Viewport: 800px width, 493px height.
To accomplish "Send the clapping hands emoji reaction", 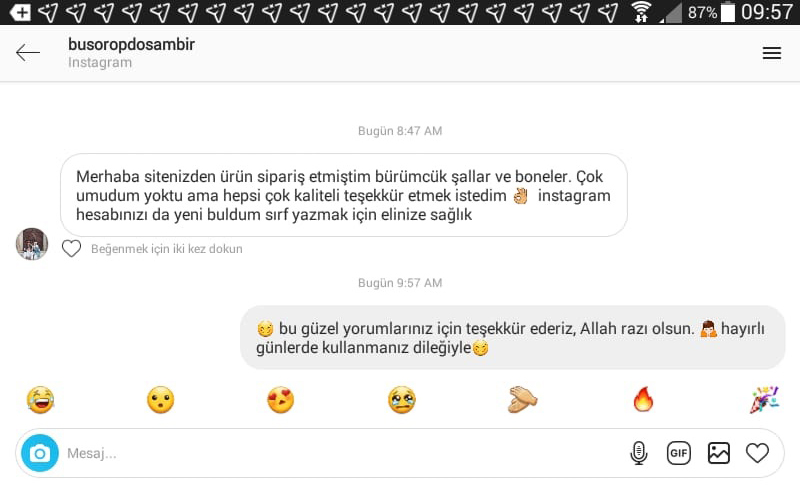I will click(522, 401).
